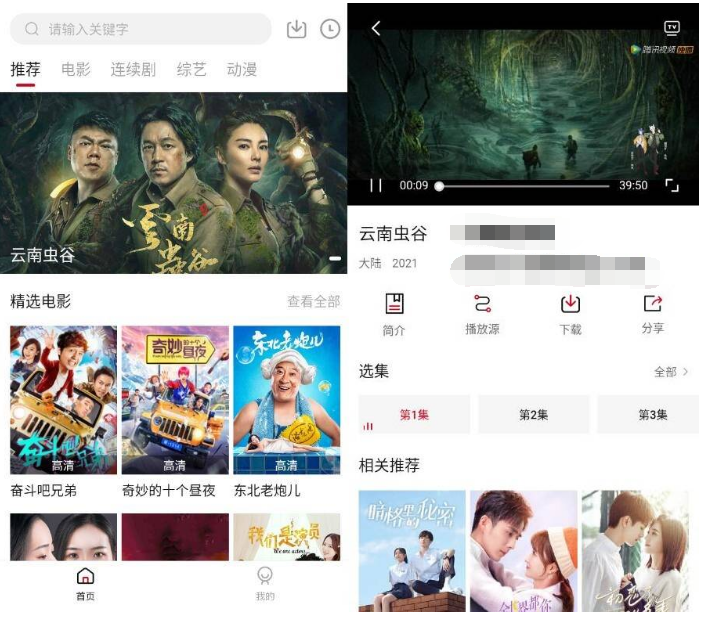This screenshot has height=628, width=708.
Task: Switch to the 综艺 tab
Action: tap(191, 69)
